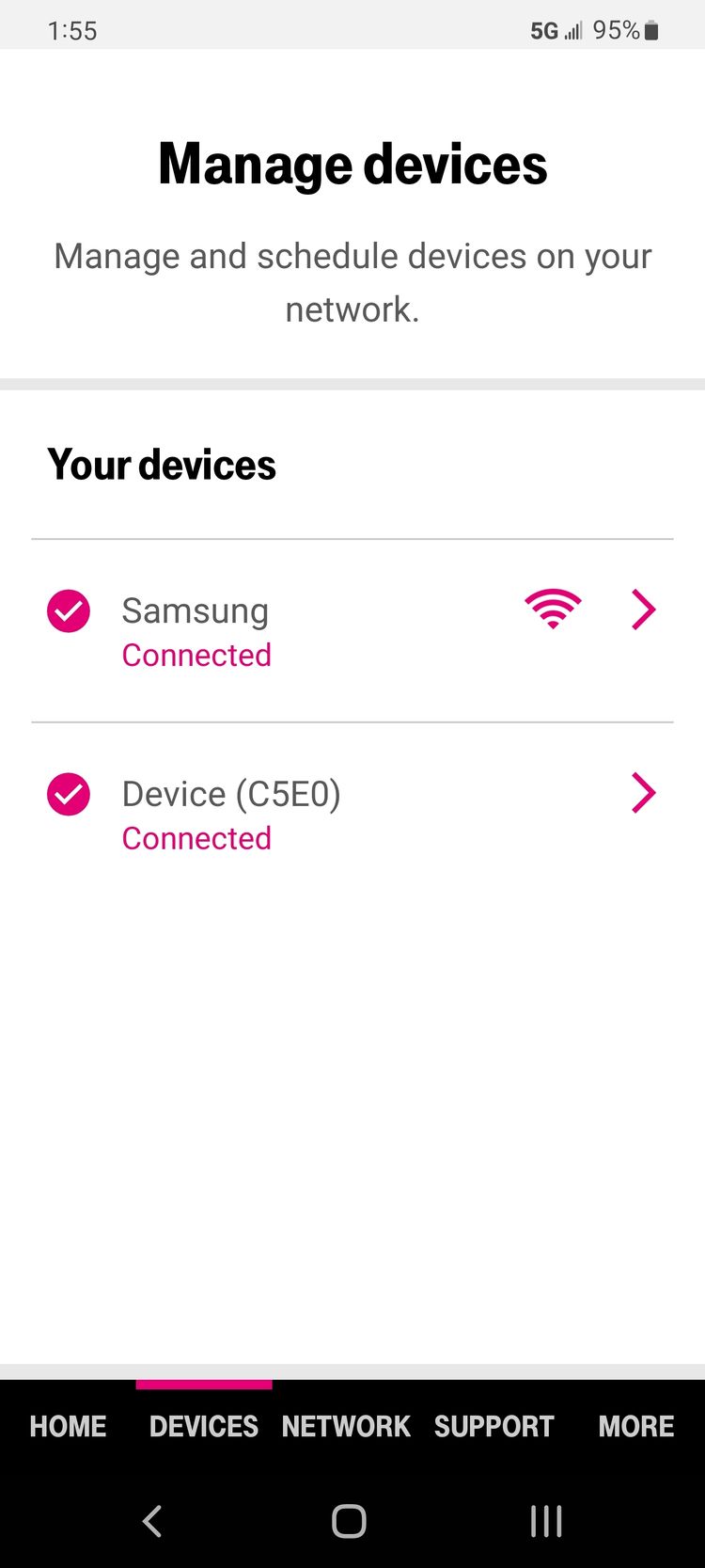Open the More tab
Viewport: 705px width, 1568px height.
click(636, 1426)
